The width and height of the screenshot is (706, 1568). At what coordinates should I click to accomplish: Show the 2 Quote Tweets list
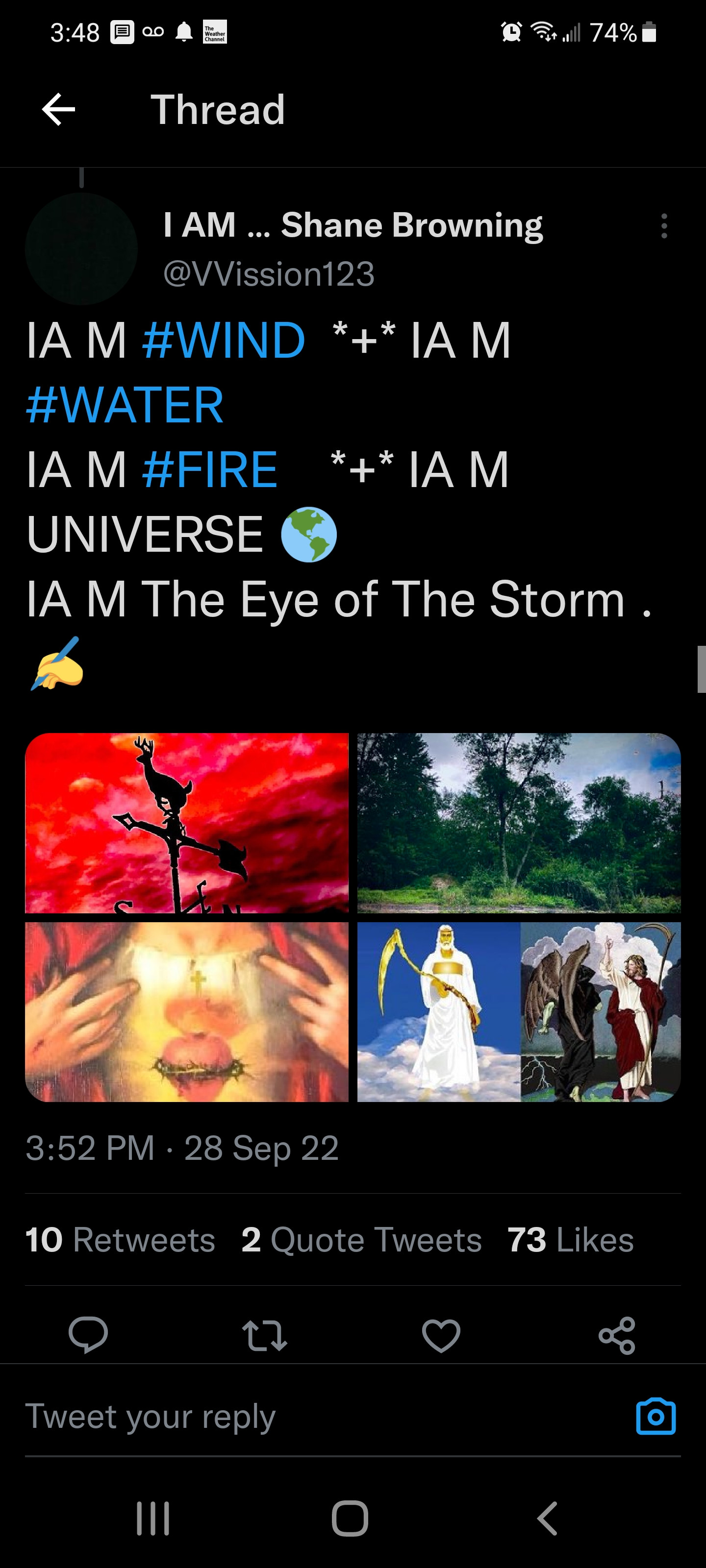(x=361, y=1239)
